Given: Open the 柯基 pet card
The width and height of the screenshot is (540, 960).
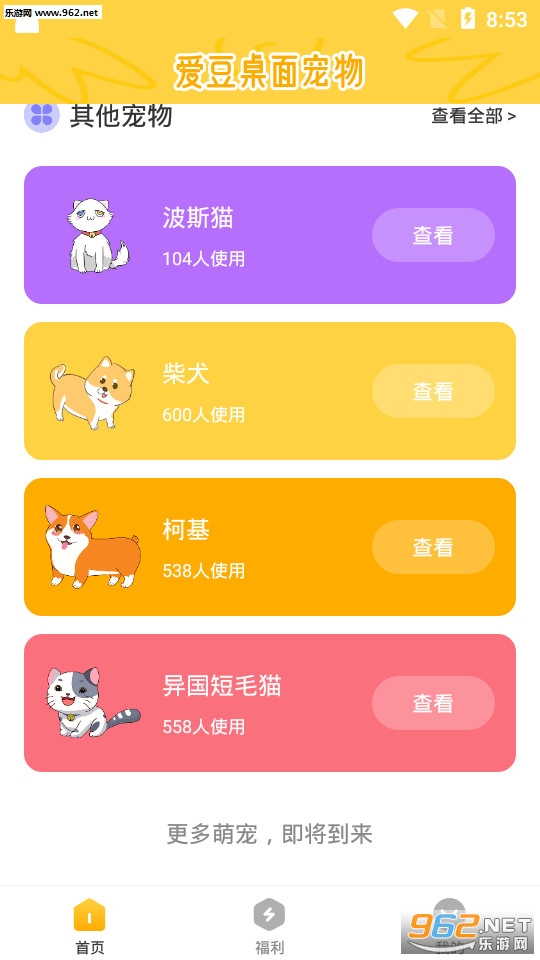Looking at the screenshot, I should point(269,547).
